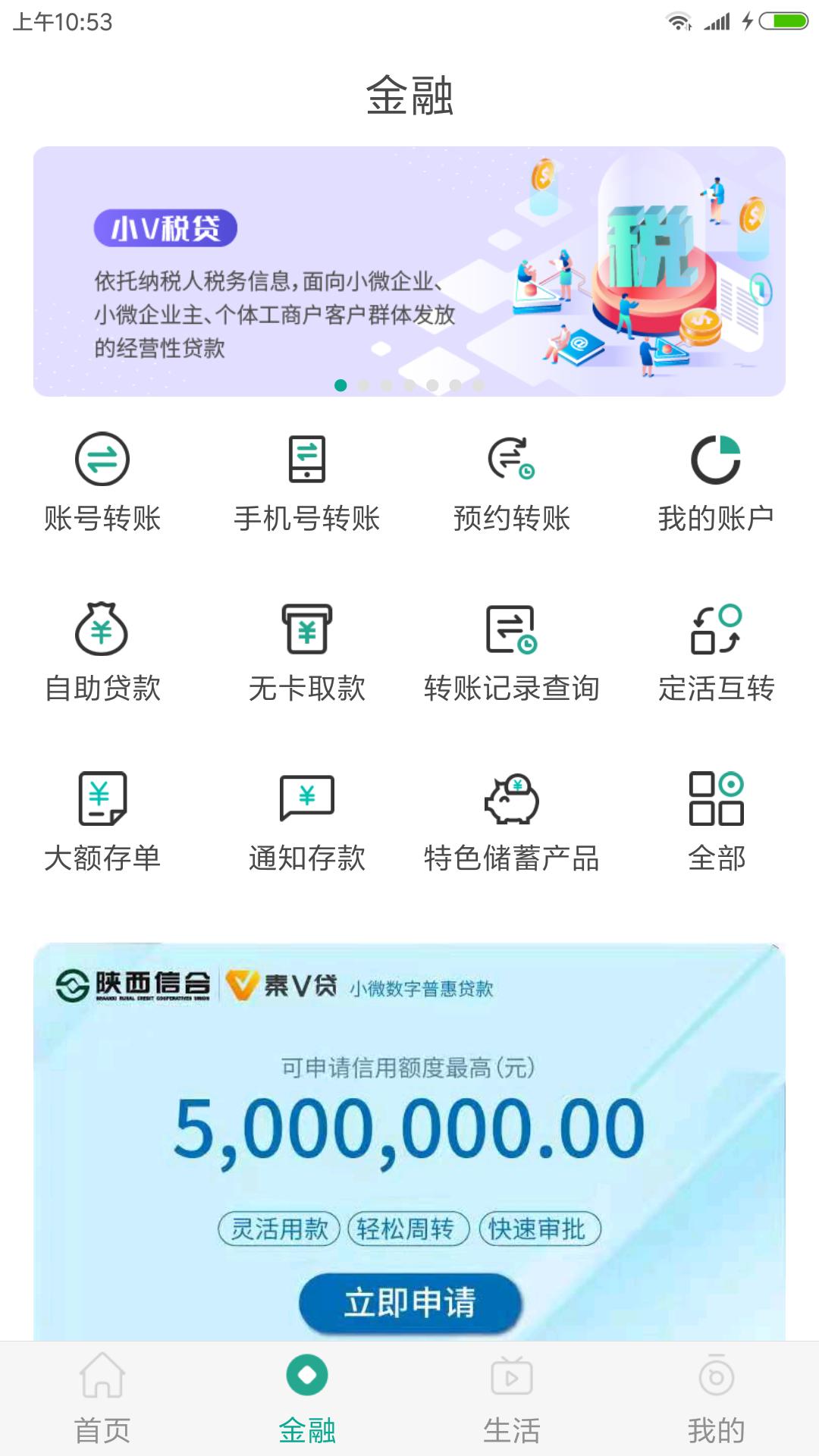View 特色储蓄产品 featured savings products
The height and width of the screenshot is (1456, 819).
[x=512, y=827]
